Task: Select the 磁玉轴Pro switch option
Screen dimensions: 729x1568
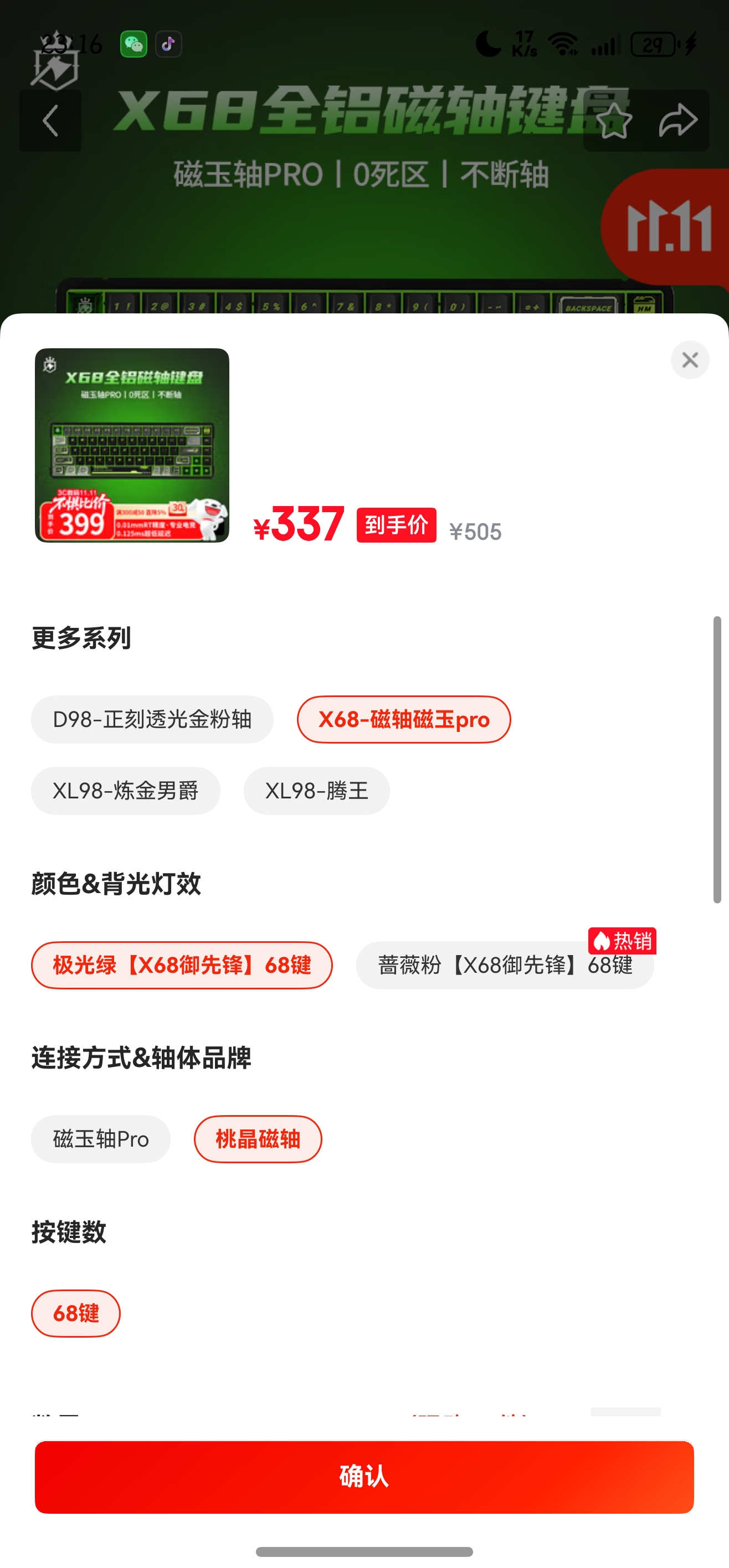Action: tap(100, 1139)
